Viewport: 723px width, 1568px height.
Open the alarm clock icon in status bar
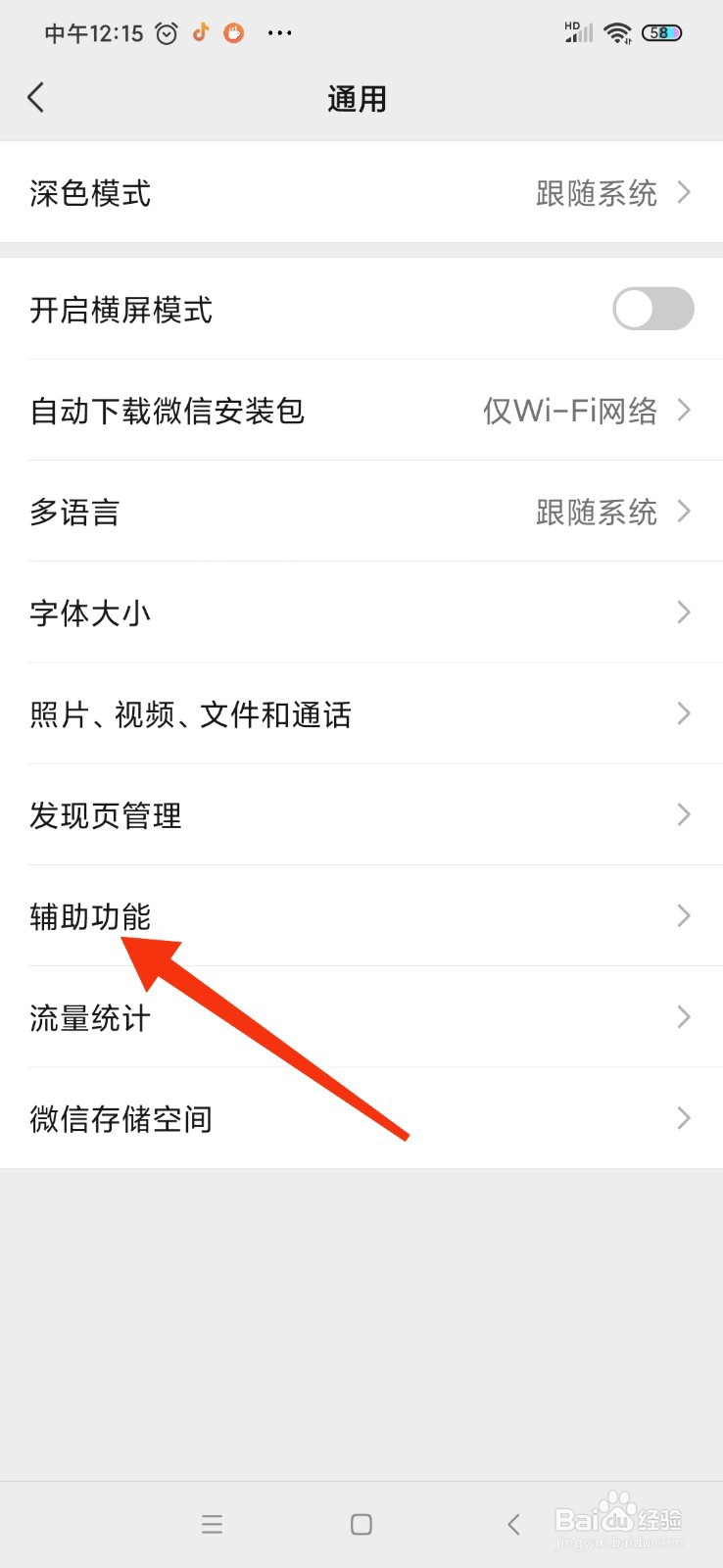(x=165, y=32)
